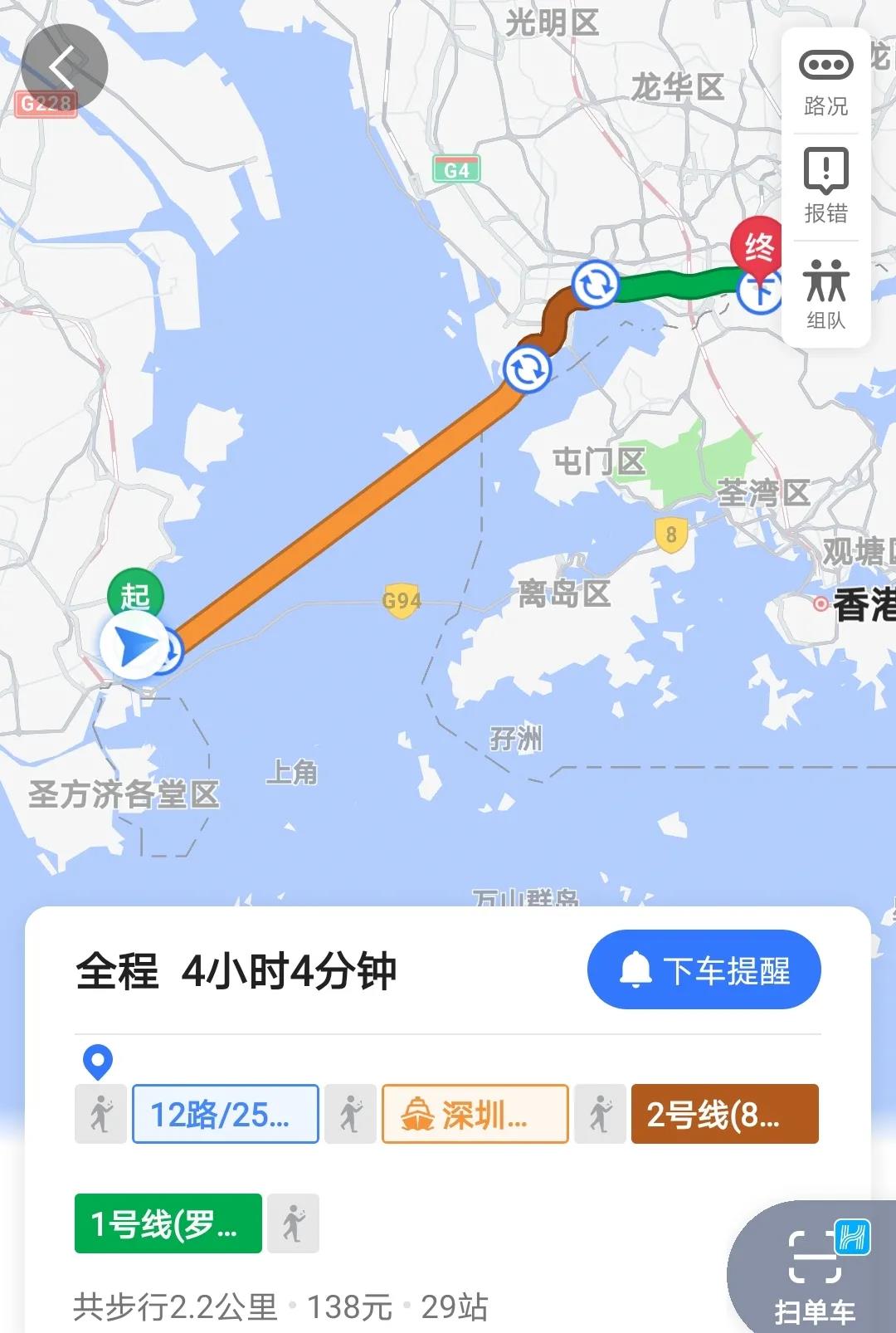
Task: Report a map error (报错)
Action: click(x=825, y=186)
